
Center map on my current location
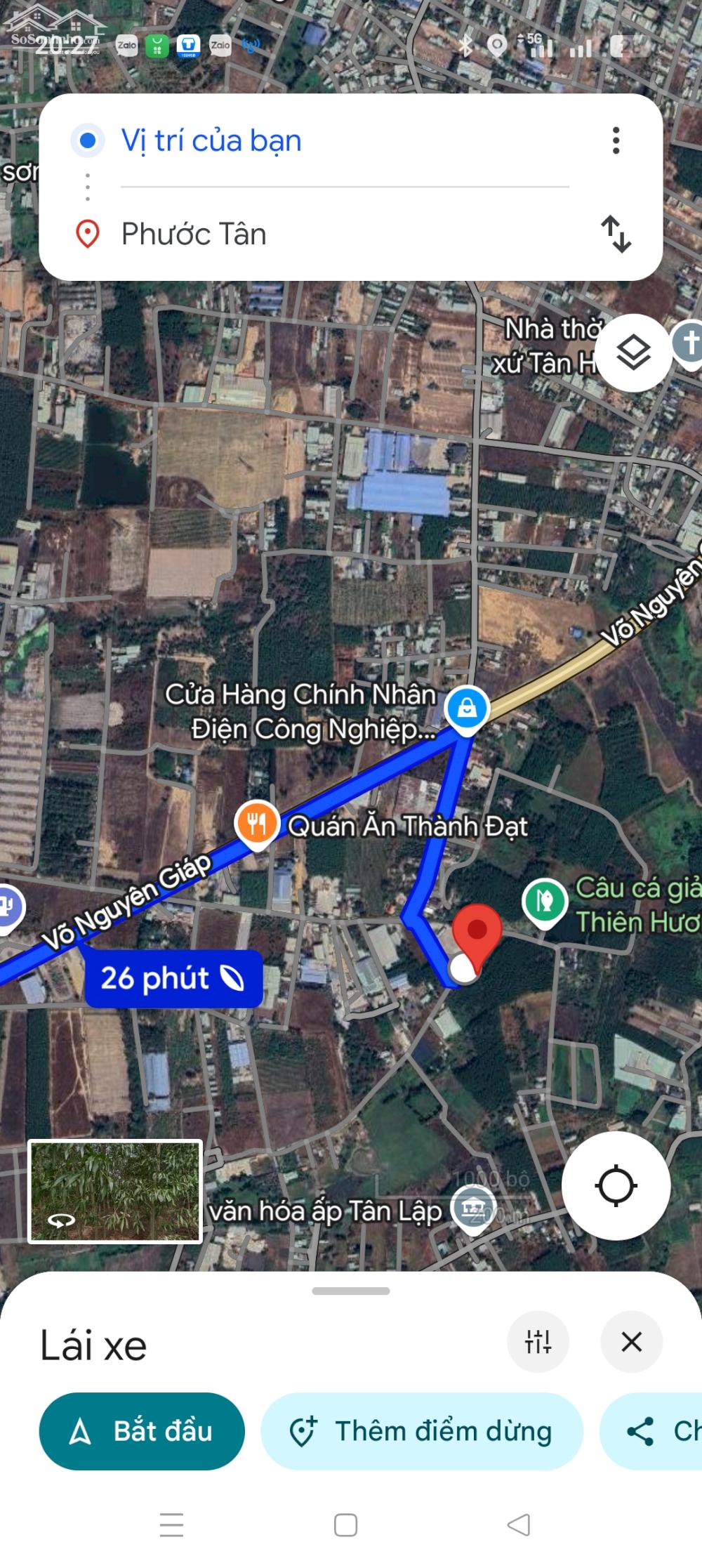[x=616, y=1186]
